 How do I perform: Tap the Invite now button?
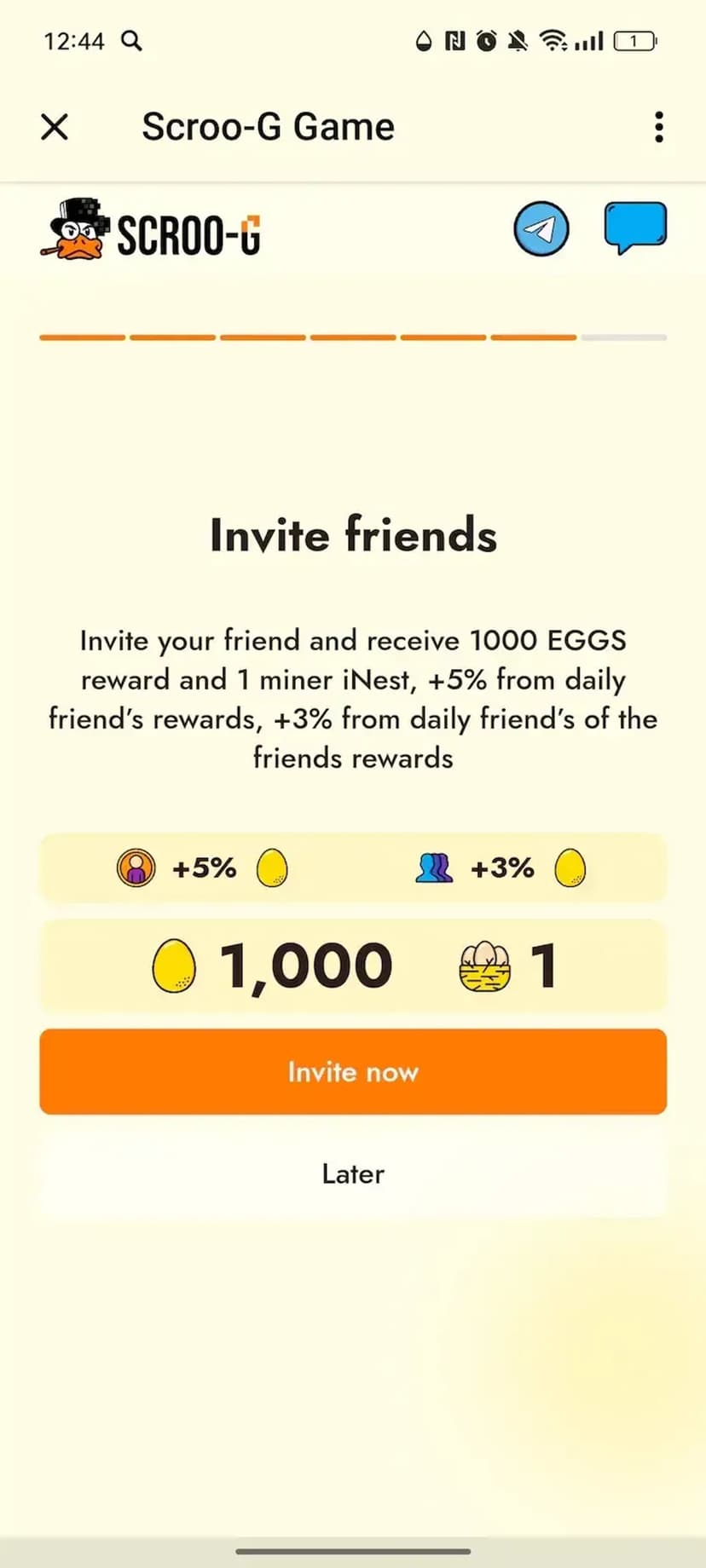[x=353, y=1071]
